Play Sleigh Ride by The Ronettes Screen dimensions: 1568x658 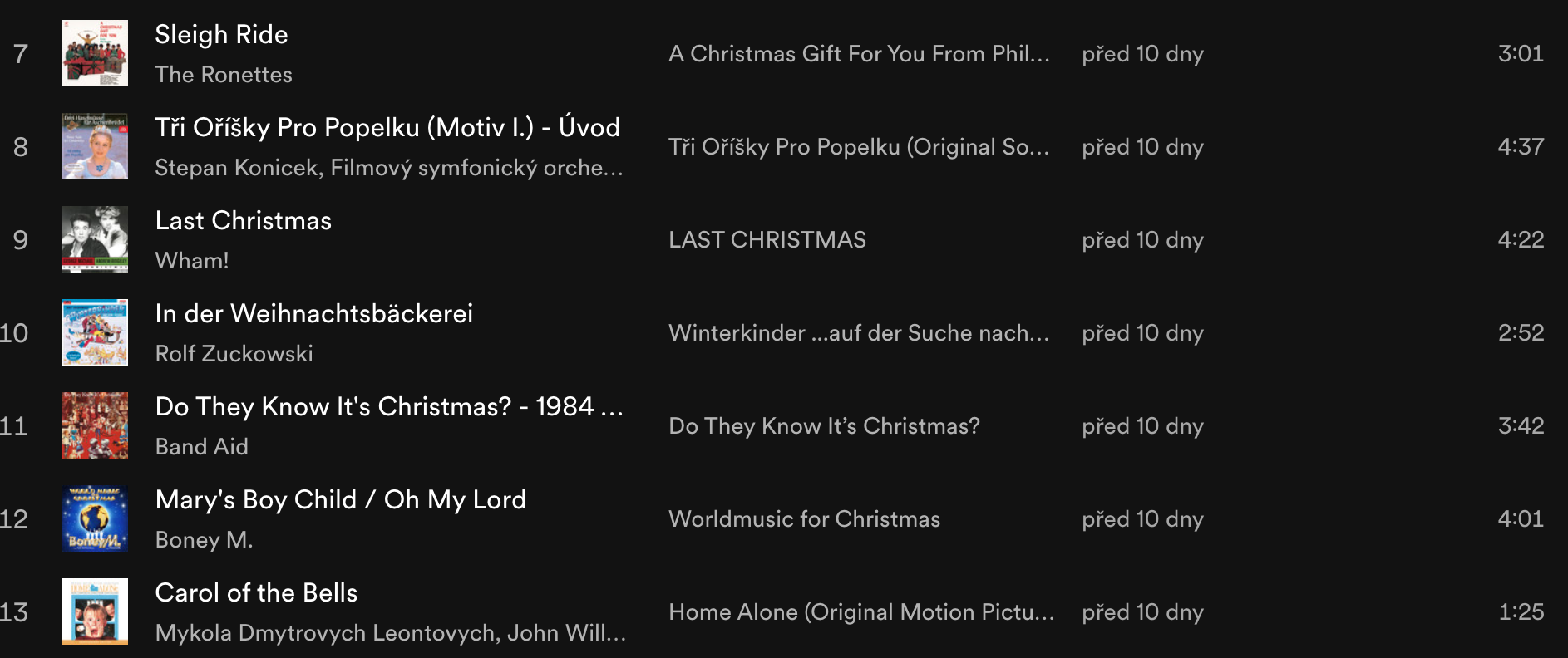tap(221, 35)
